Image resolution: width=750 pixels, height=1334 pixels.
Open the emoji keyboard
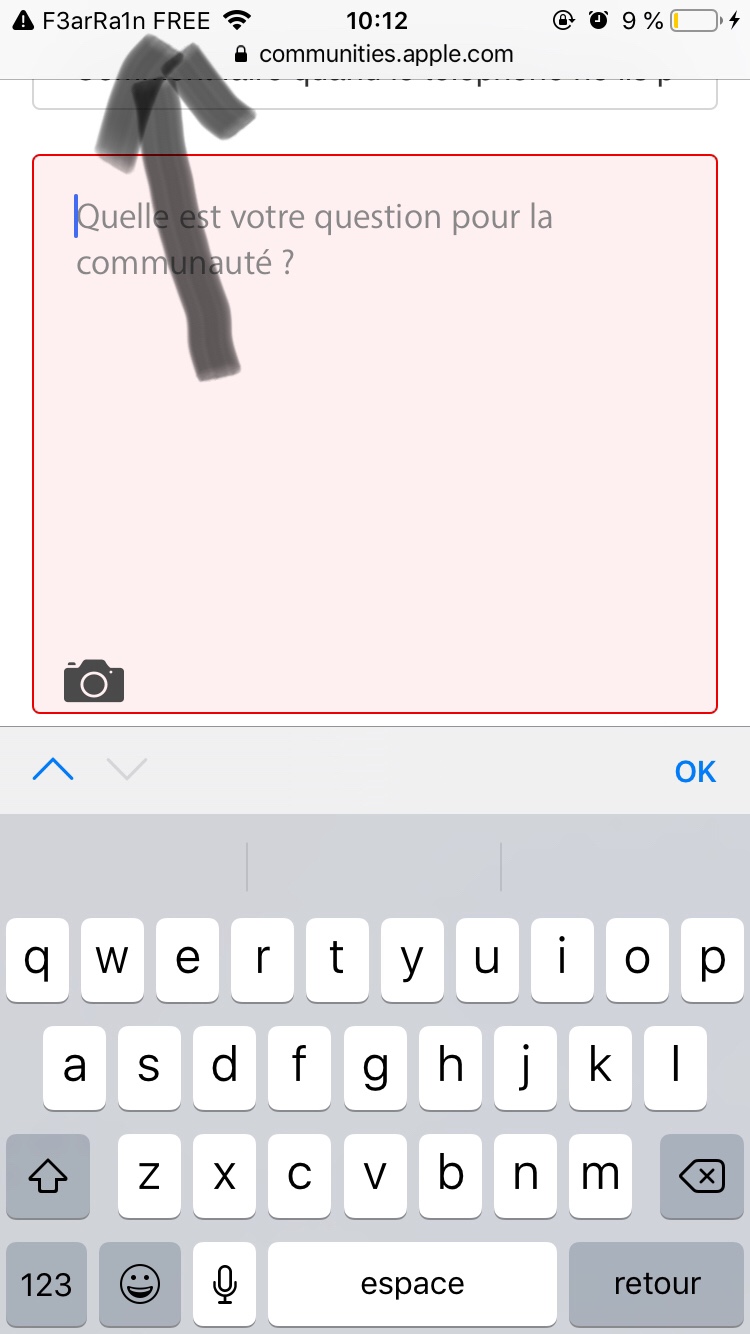(140, 1284)
